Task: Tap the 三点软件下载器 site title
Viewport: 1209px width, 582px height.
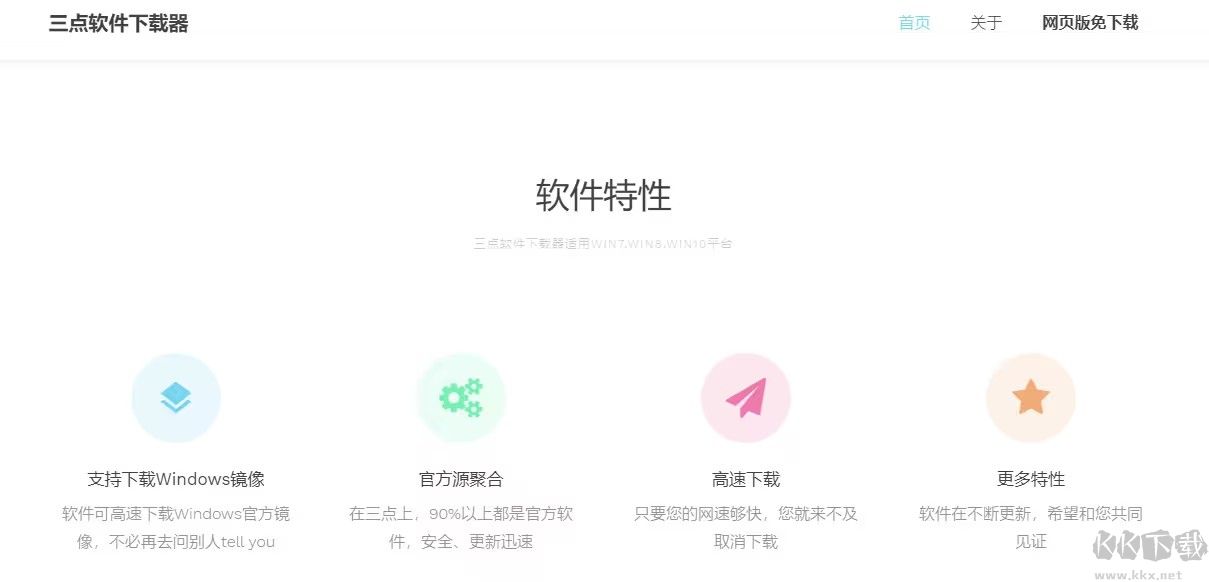Action: point(118,23)
